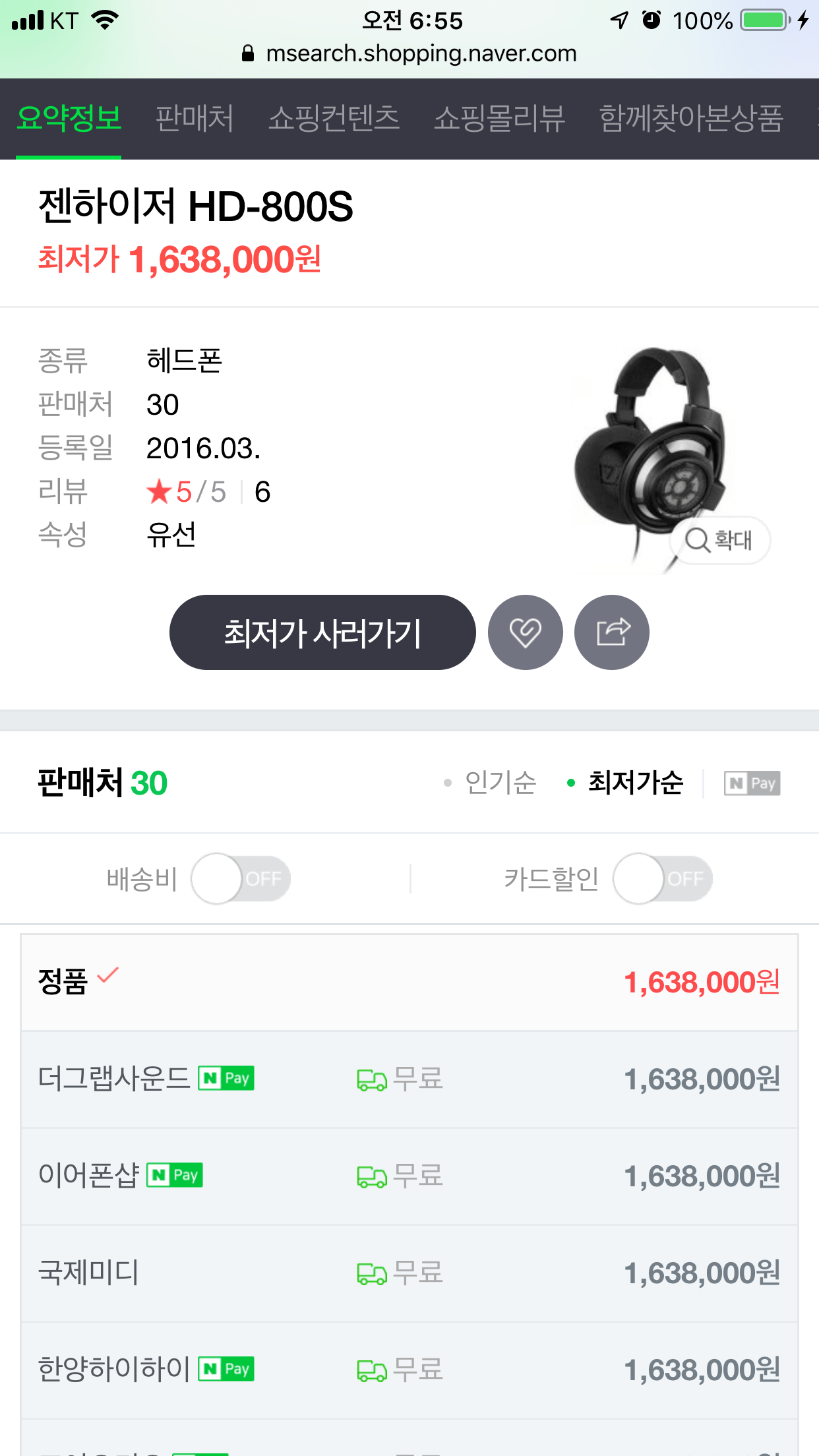819x1456 pixels.
Task: Enlarge the headphone image with 확대
Action: click(719, 540)
